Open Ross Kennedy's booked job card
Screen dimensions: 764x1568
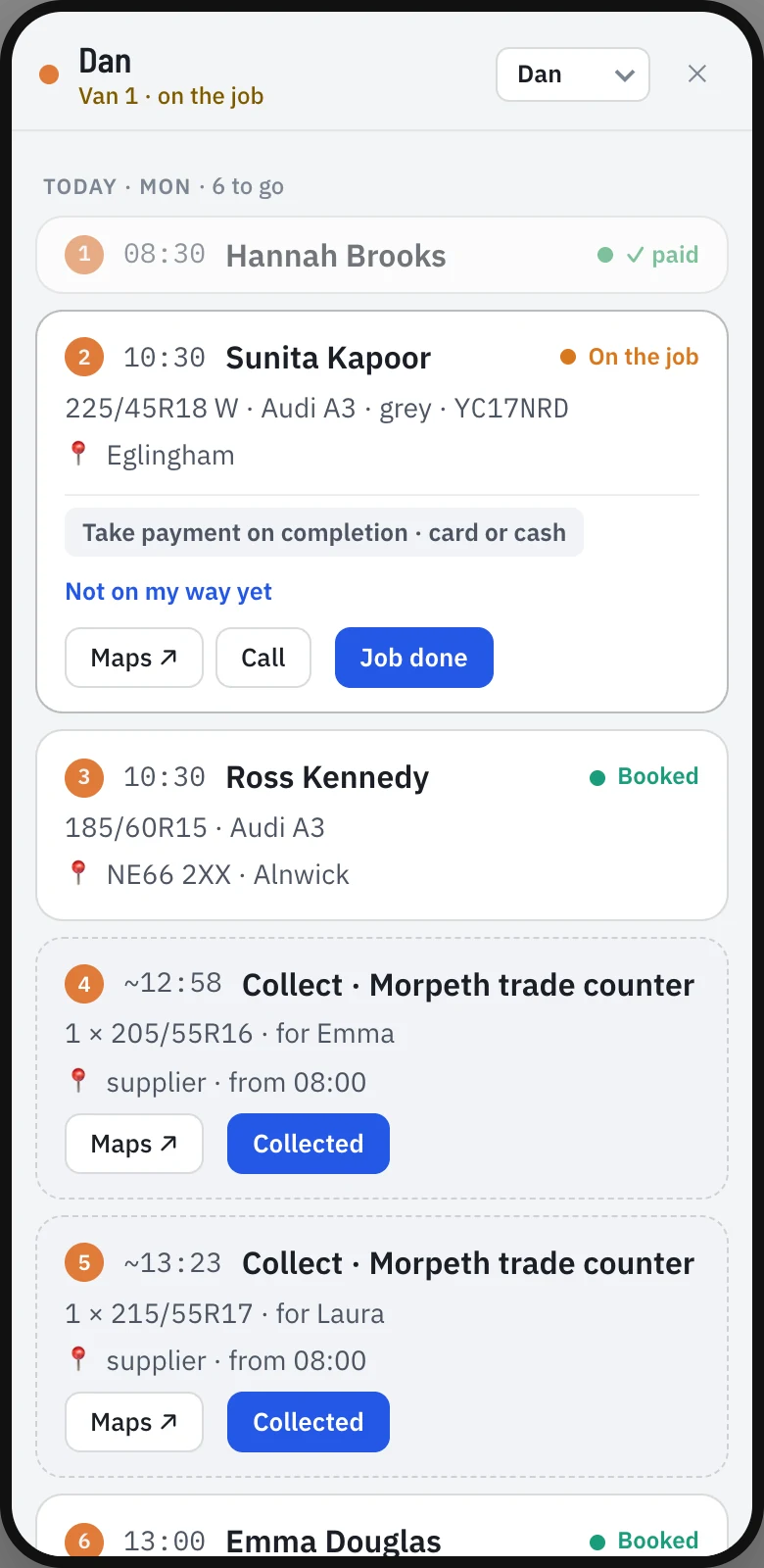382,825
